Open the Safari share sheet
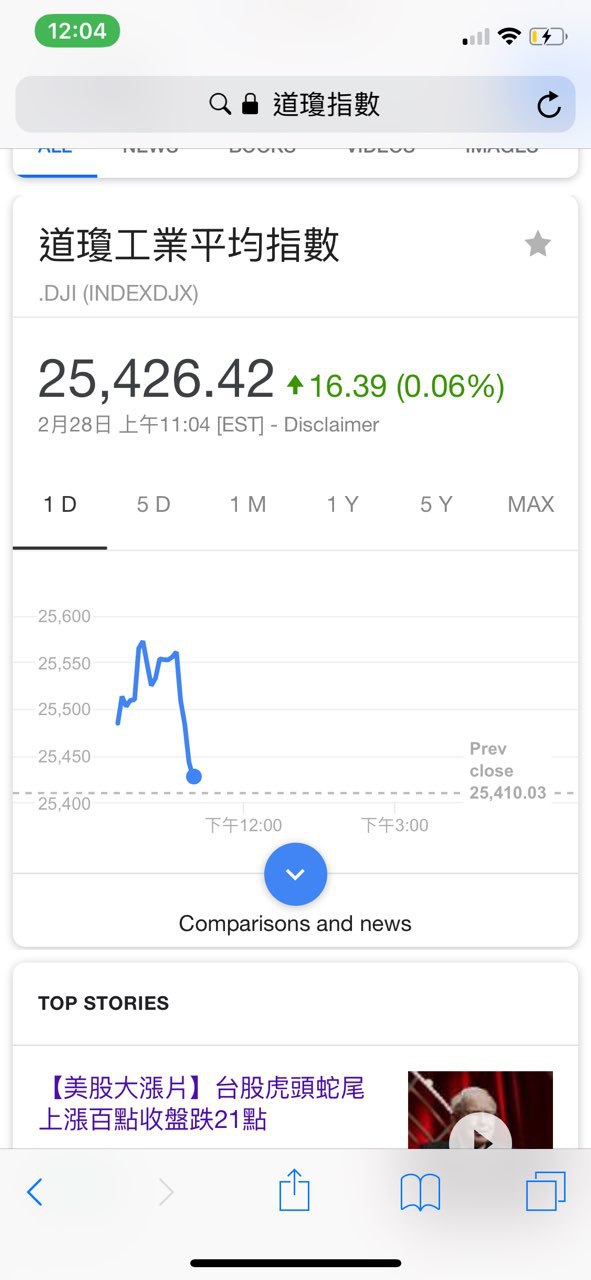The height and width of the screenshot is (1280, 591). (294, 1190)
